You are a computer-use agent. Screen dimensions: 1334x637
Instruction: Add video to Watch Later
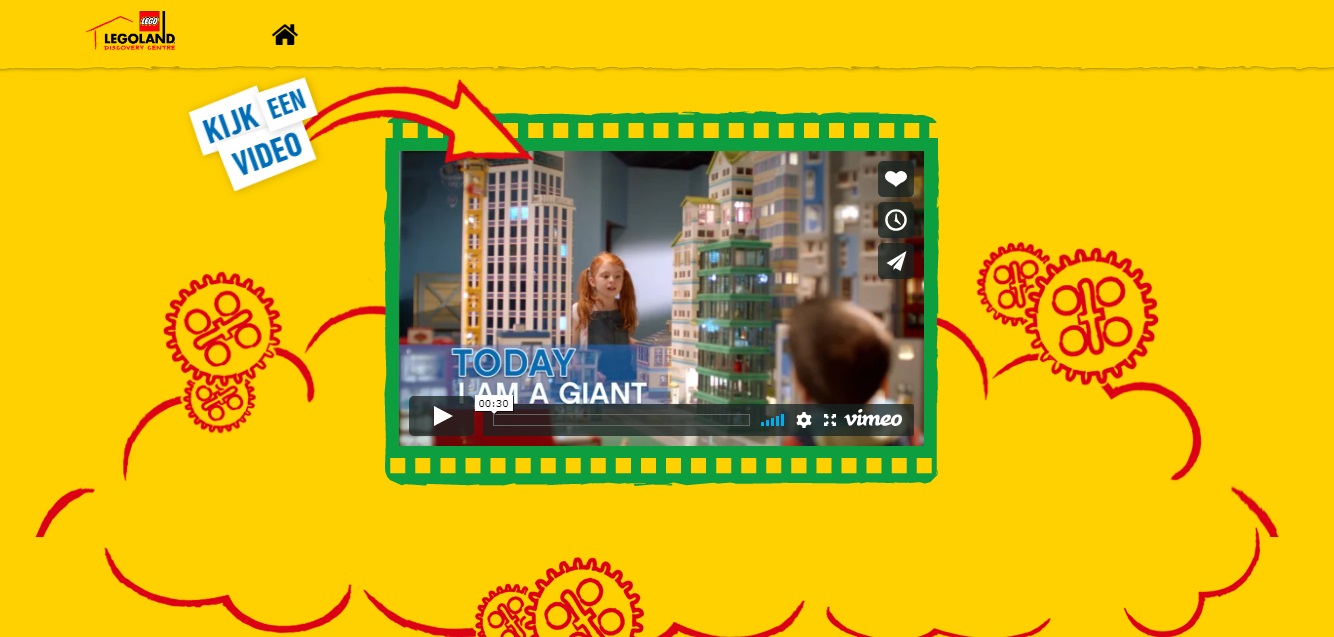pos(896,220)
